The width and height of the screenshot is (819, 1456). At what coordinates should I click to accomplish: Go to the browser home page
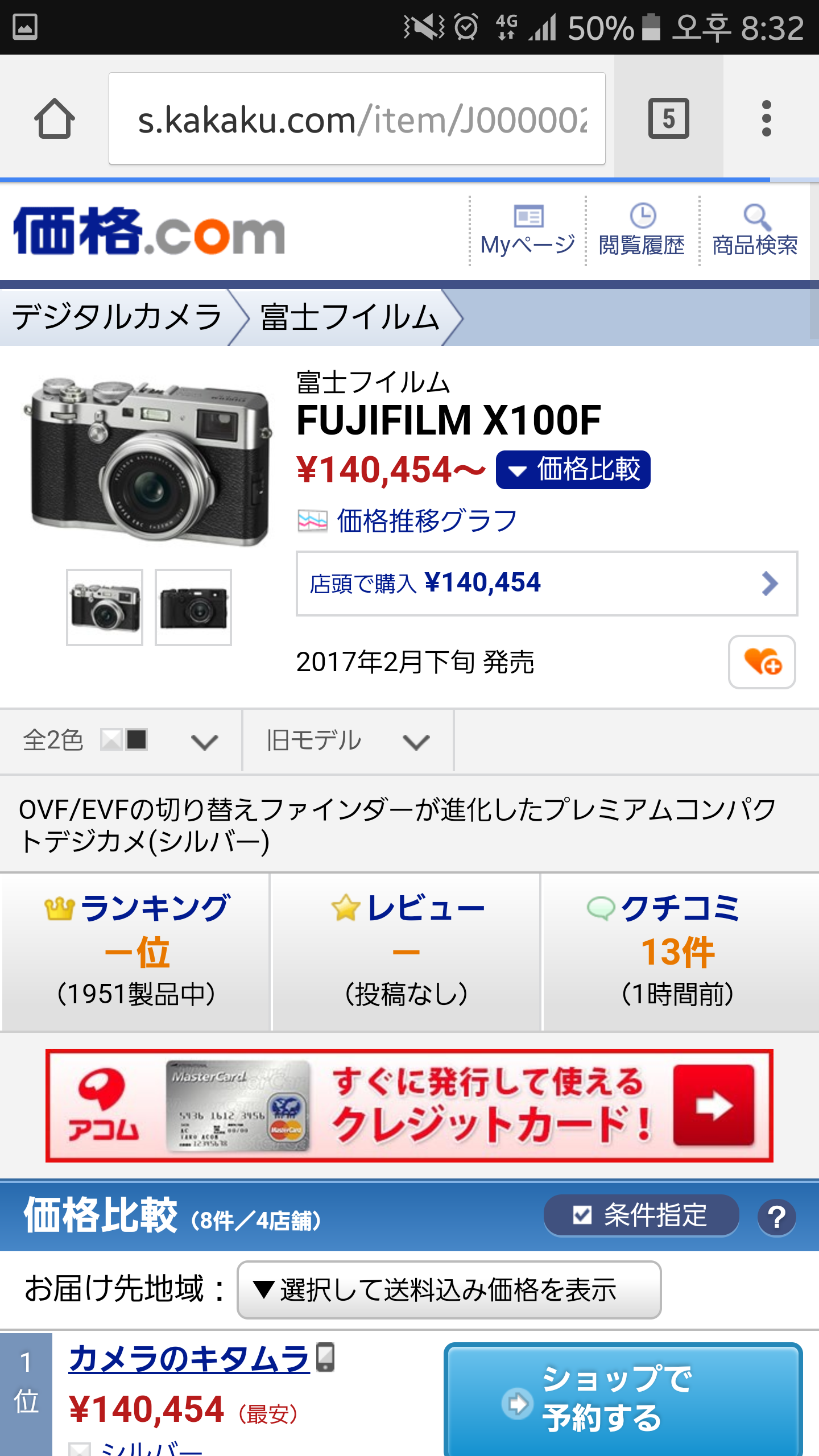coord(55,118)
